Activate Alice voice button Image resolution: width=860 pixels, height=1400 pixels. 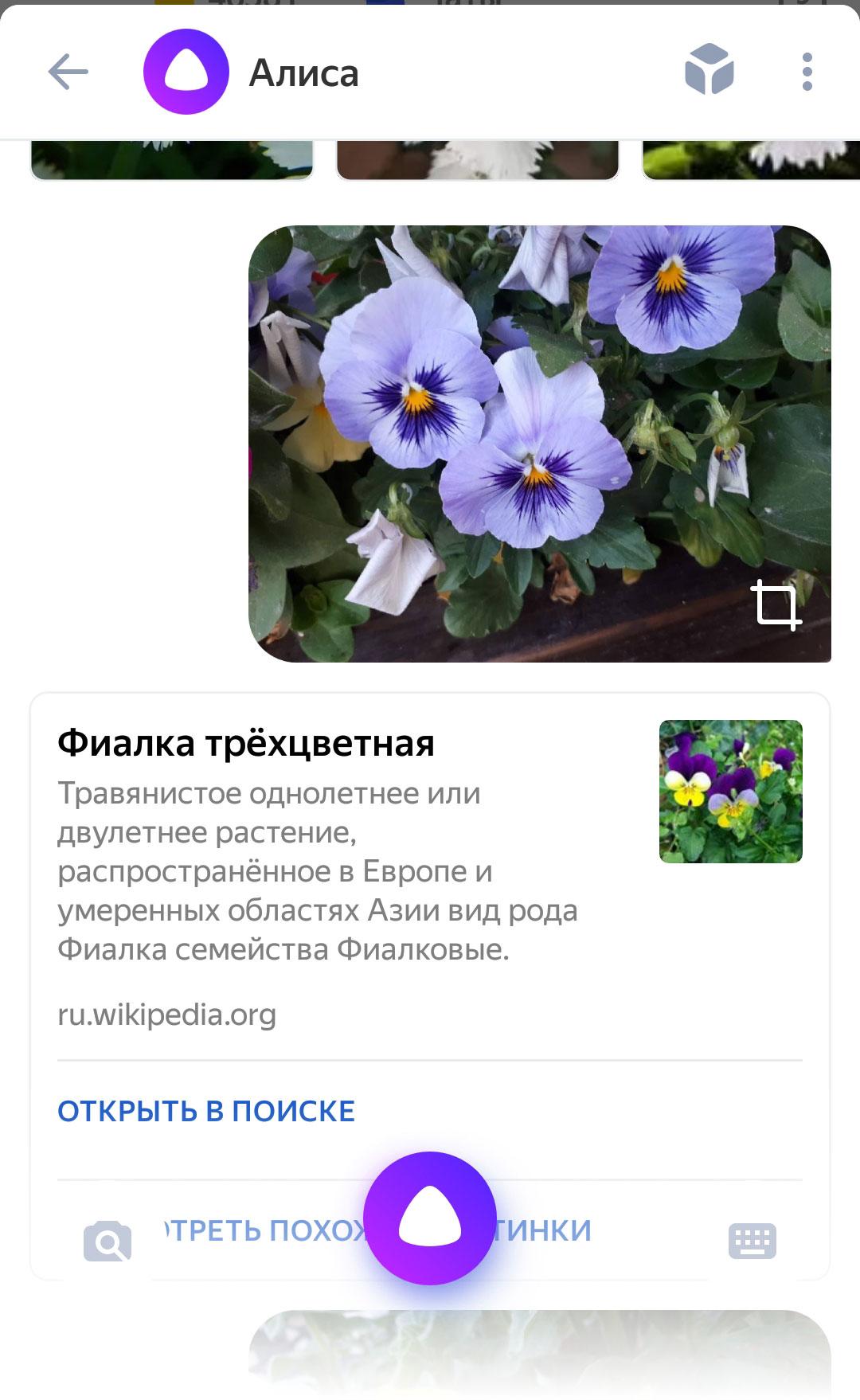430,1218
